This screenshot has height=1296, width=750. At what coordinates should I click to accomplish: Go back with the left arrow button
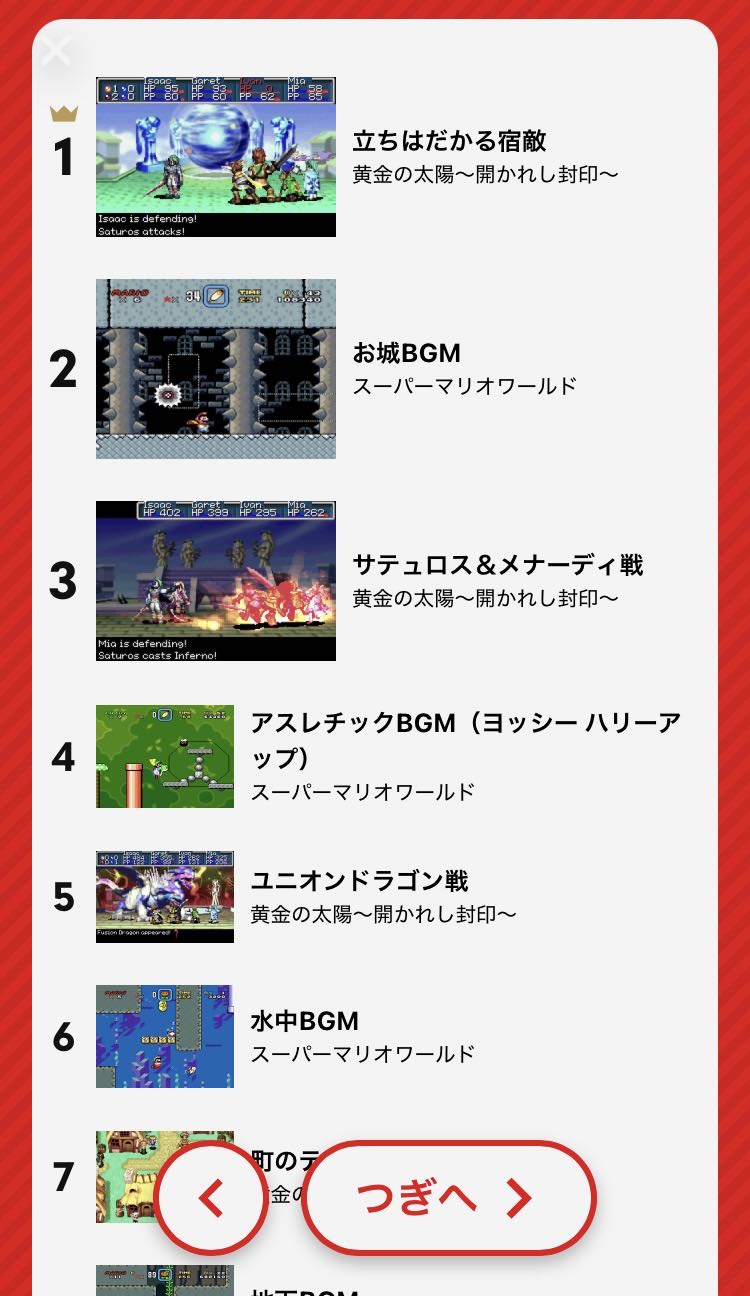click(211, 1197)
